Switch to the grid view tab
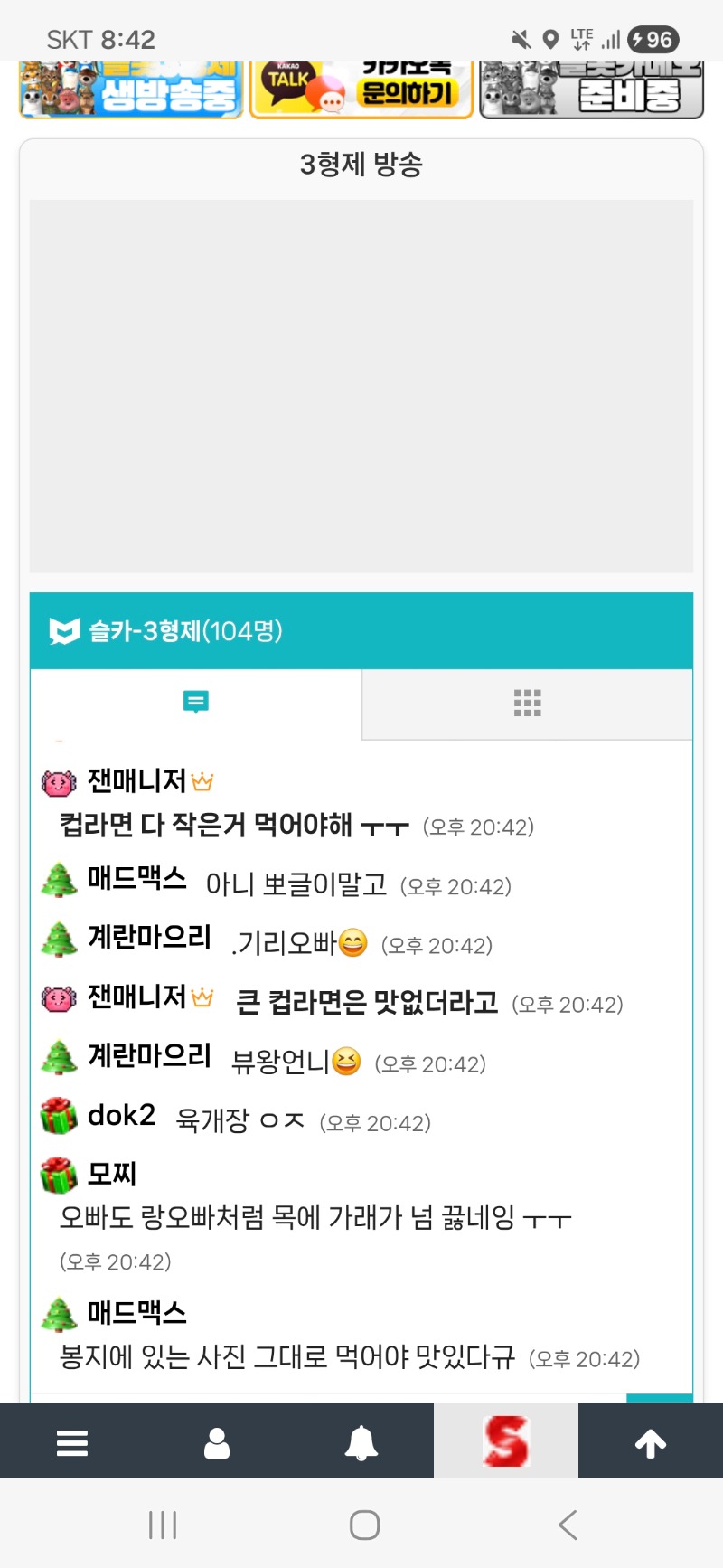This screenshot has height=1568, width=723. click(x=527, y=704)
